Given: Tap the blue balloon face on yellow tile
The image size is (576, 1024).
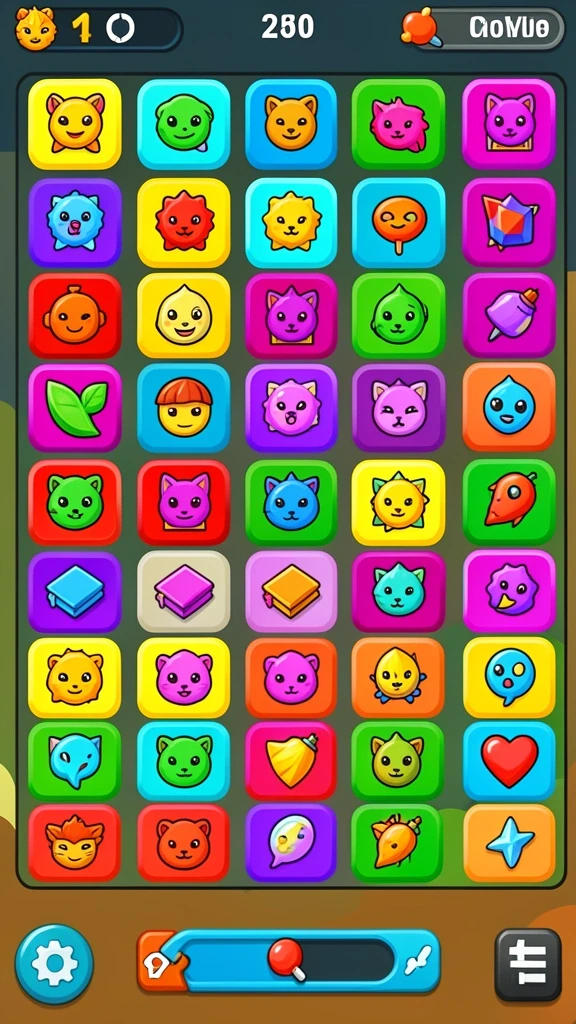Looking at the screenshot, I should click(x=509, y=678).
